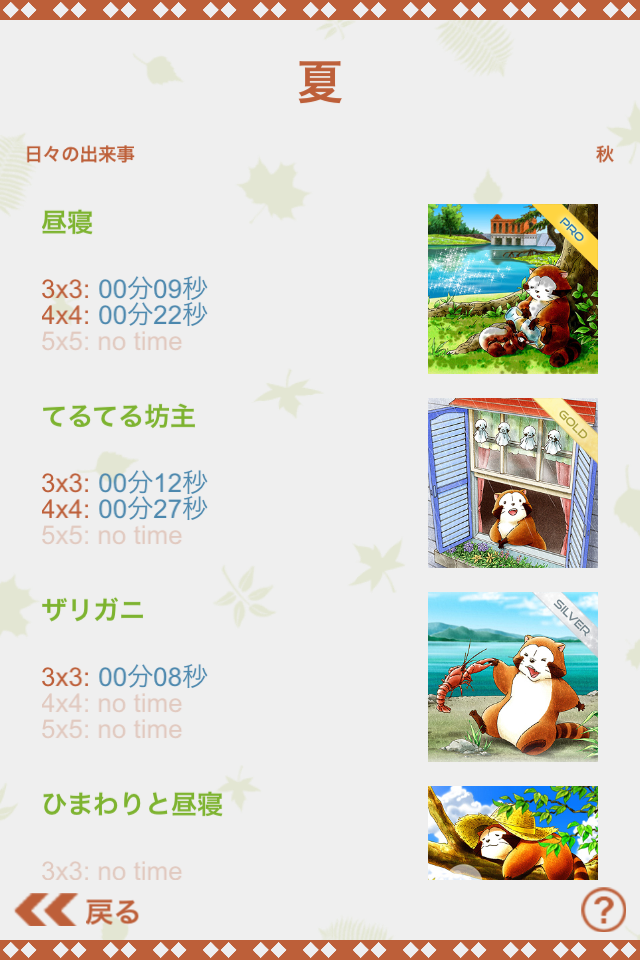Go to the 日々の出来事 page
This screenshot has height=960, width=640.
(80, 154)
